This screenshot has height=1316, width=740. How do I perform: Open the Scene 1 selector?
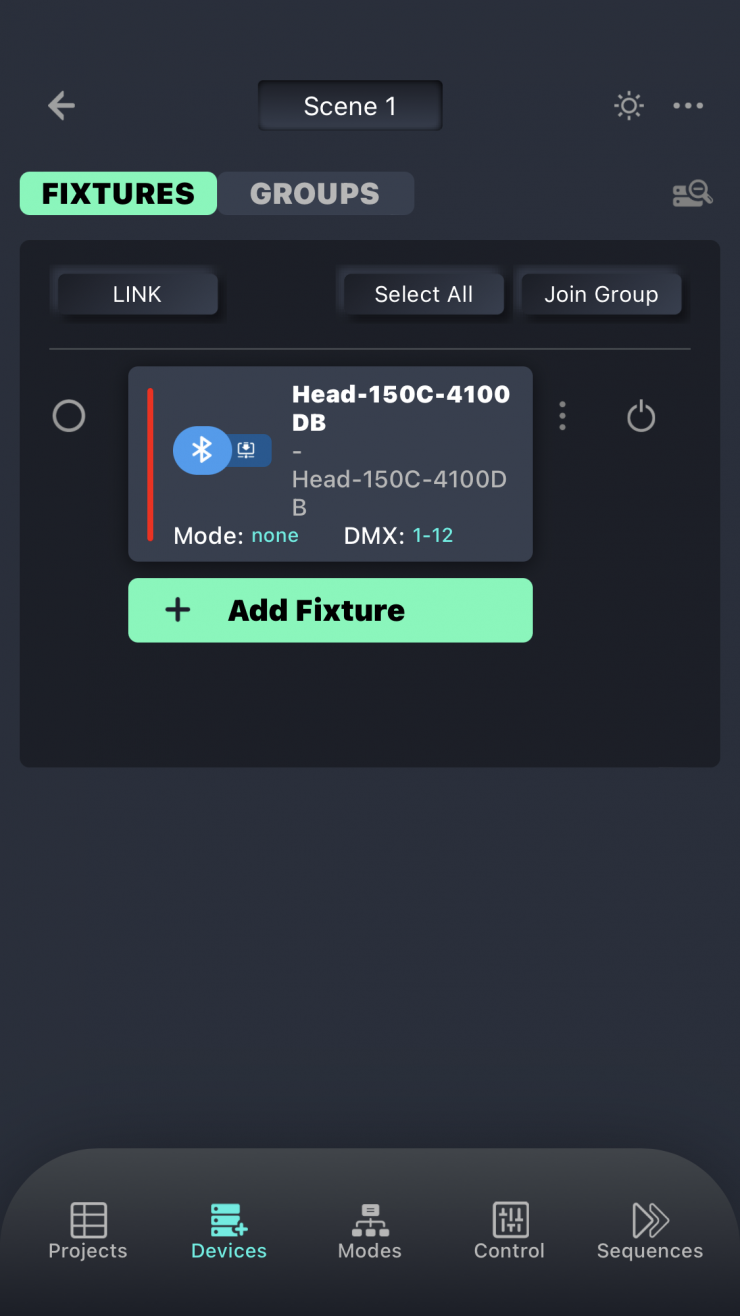350,106
